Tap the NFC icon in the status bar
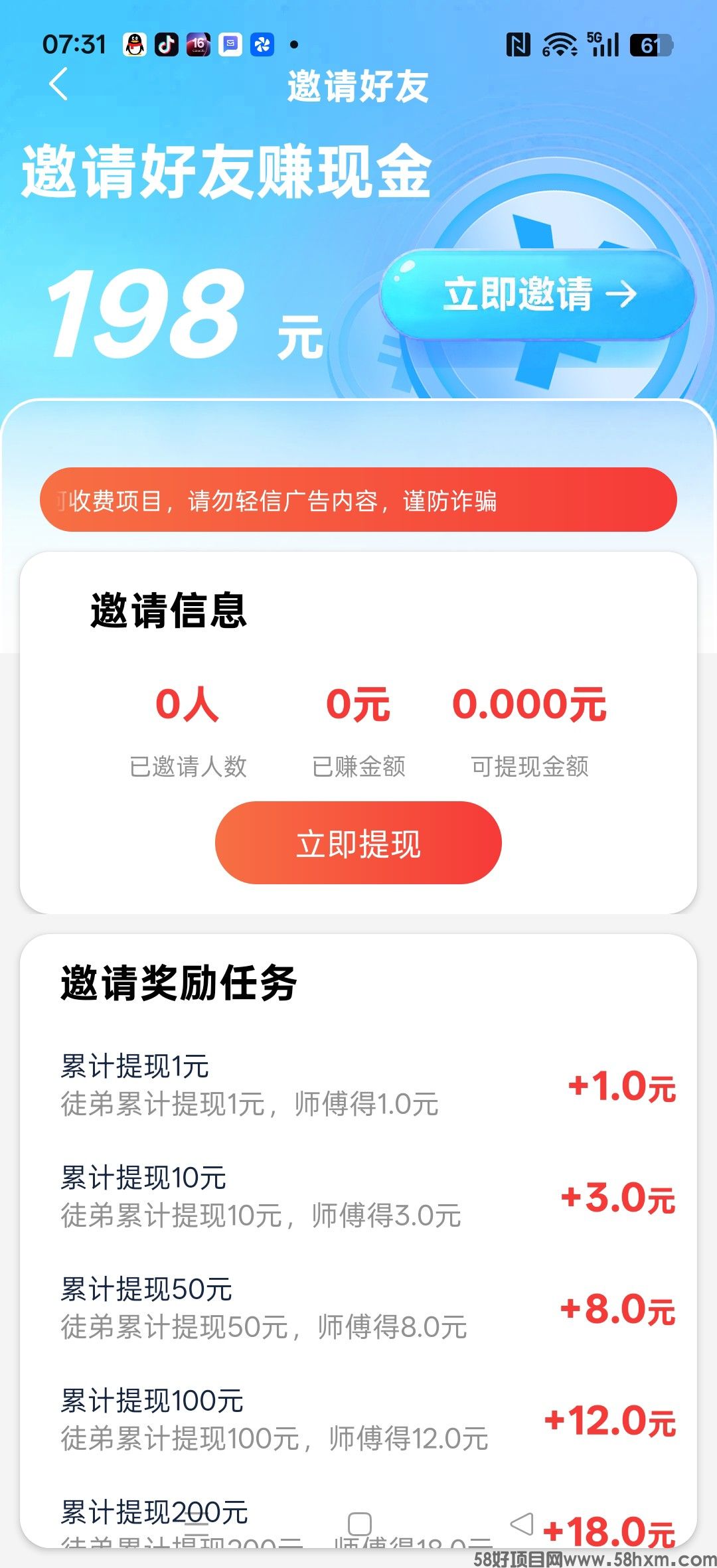 [x=518, y=42]
